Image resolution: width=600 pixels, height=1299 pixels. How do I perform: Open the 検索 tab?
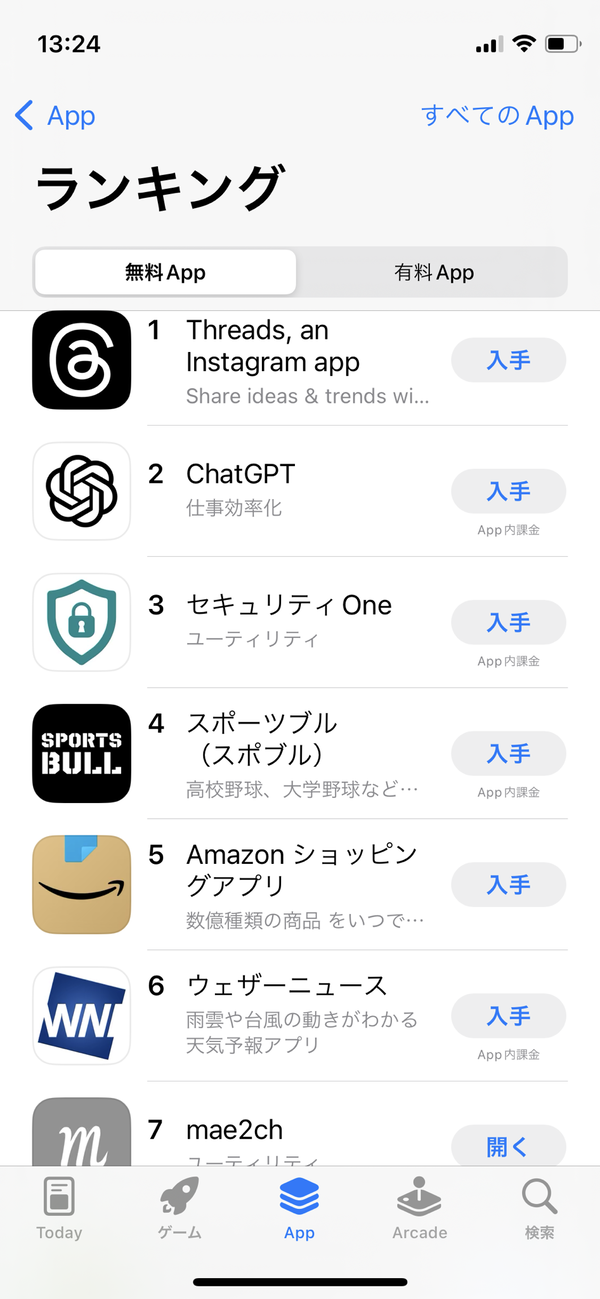coord(539,1207)
